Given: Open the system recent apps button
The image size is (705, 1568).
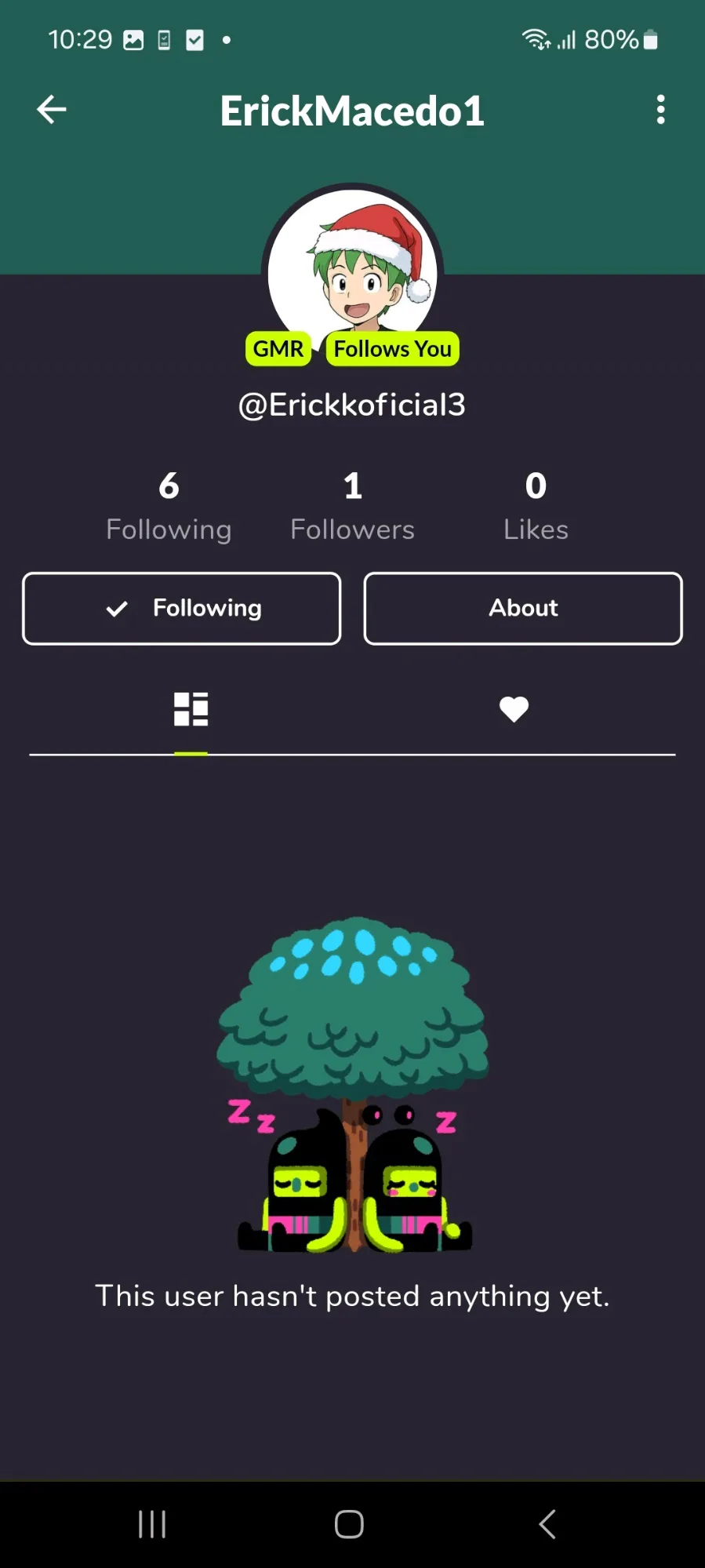Looking at the screenshot, I should tap(152, 1524).
